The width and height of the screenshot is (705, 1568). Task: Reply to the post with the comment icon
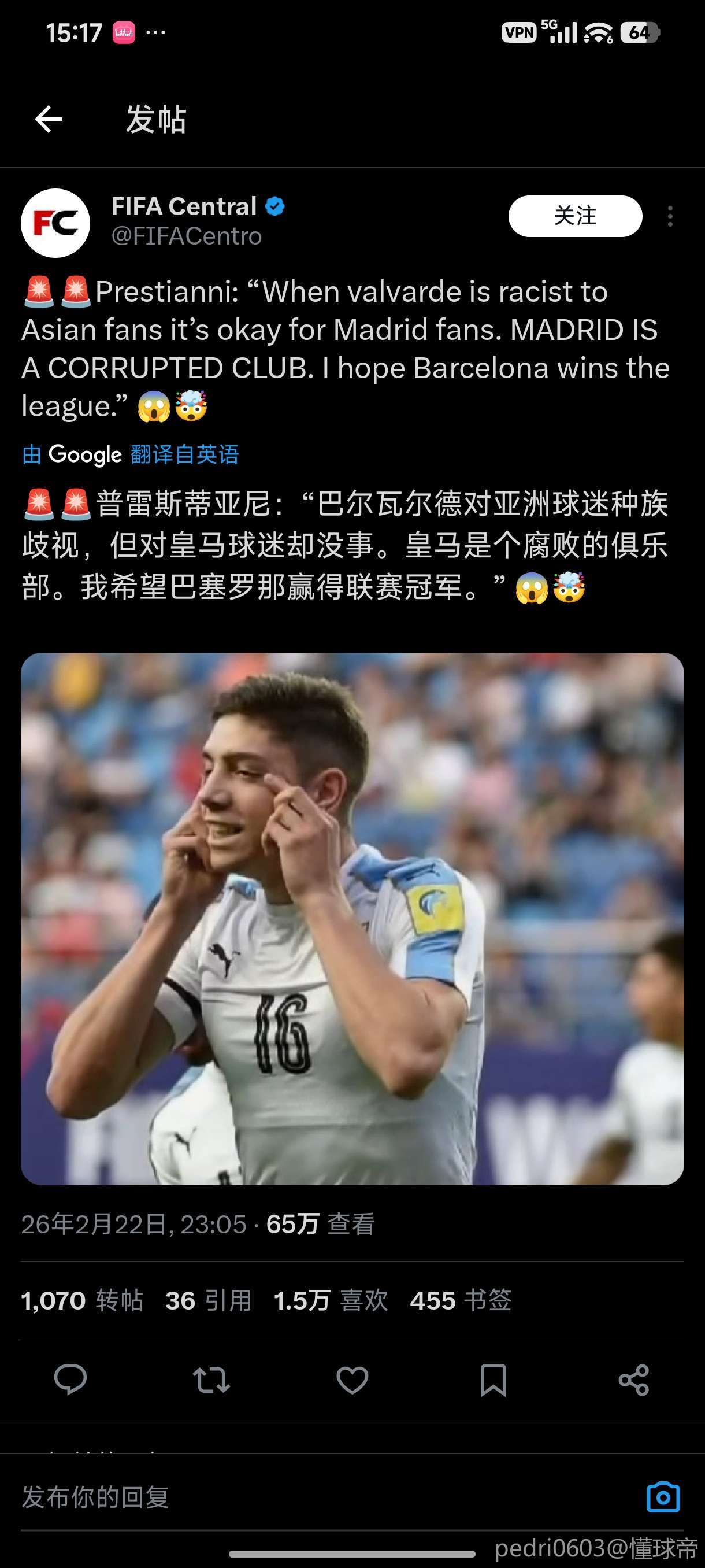70,1380
